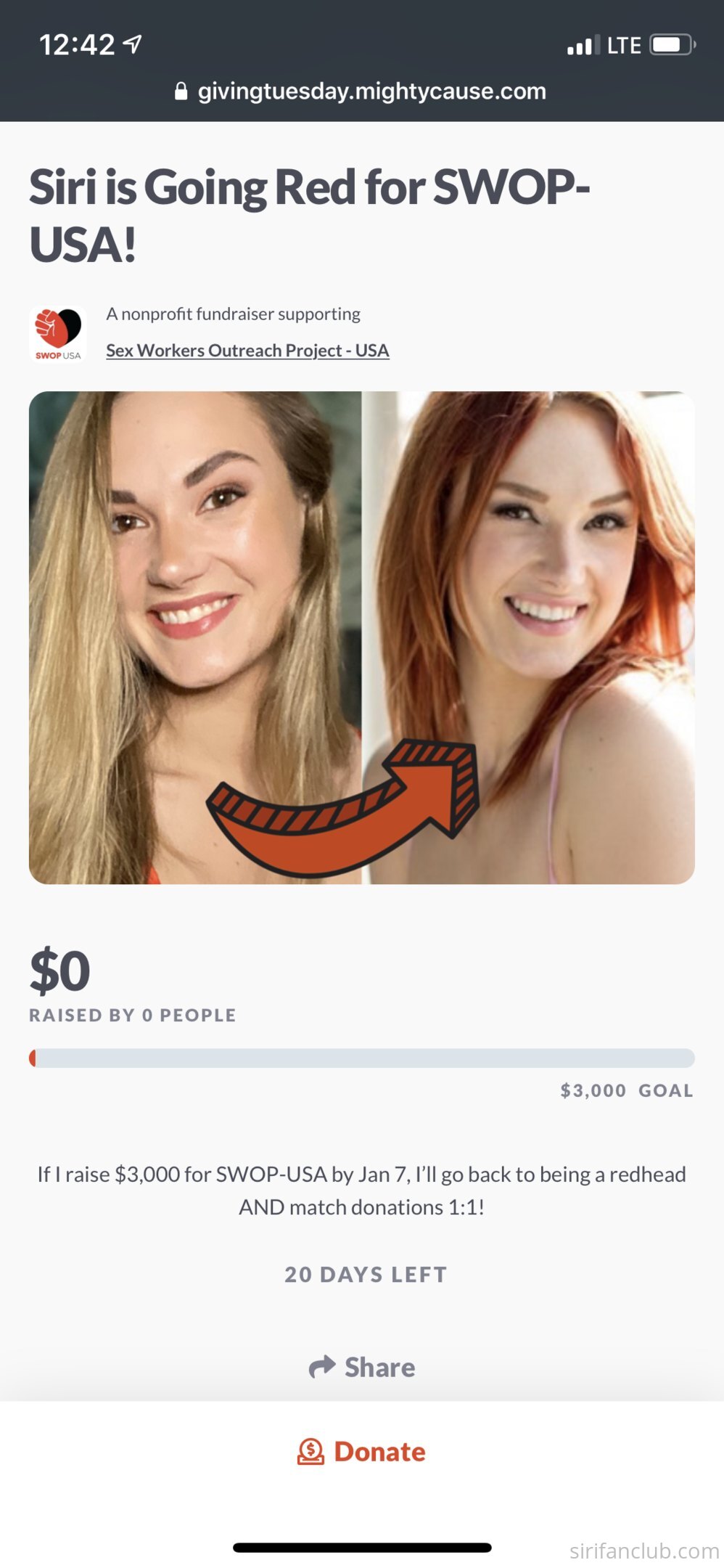Share this fundraiser
The image size is (724, 1568).
click(362, 1367)
